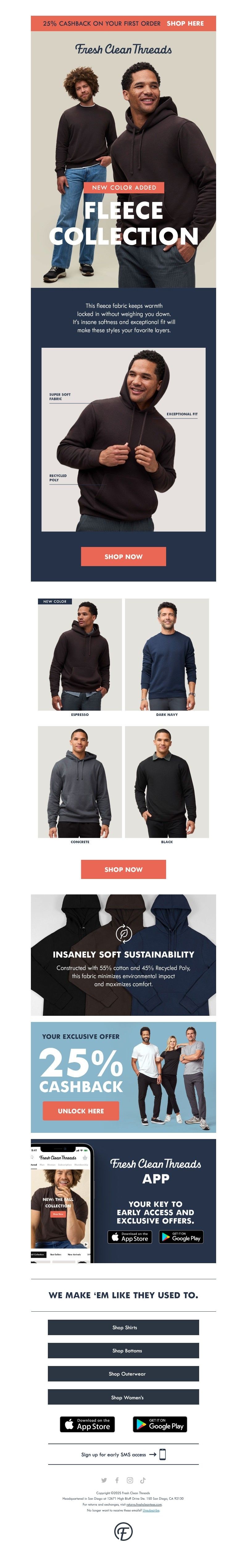Viewport: 247px width, 1568px height.
Task: Sign up for early SMS access
Action: 124,1455
